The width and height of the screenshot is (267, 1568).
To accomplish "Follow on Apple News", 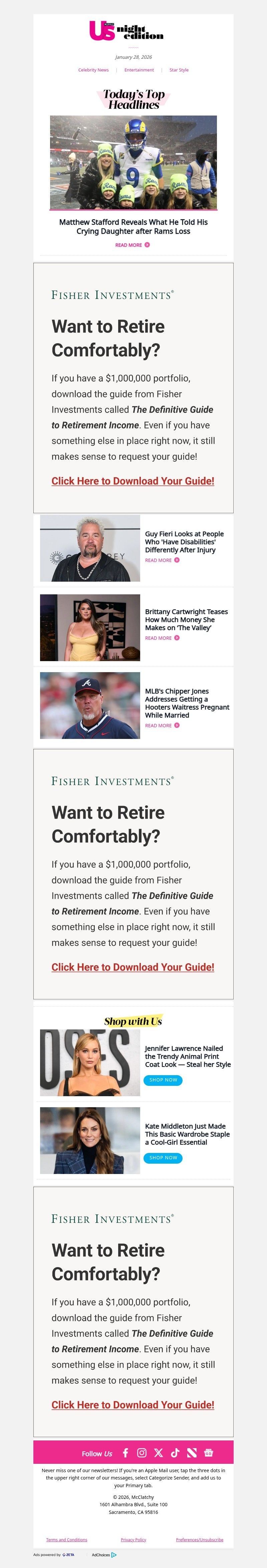I will [x=192, y=1453].
